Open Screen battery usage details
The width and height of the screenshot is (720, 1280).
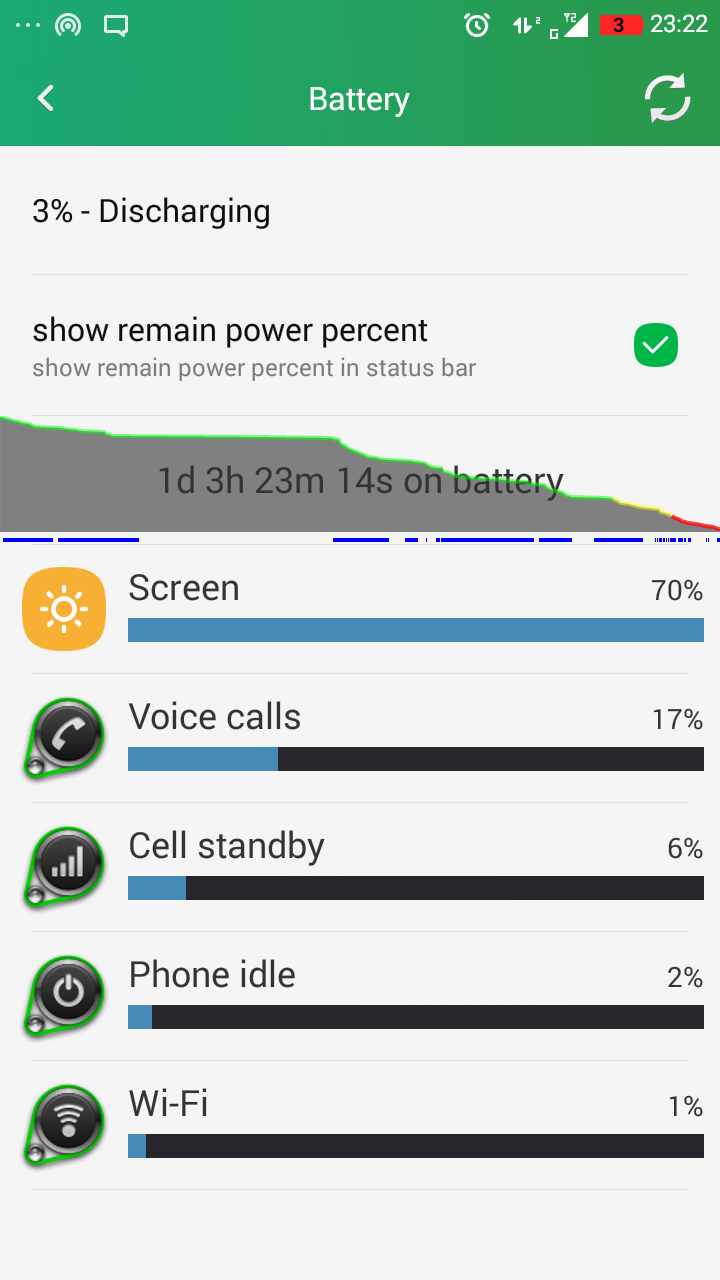coord(360,609)
